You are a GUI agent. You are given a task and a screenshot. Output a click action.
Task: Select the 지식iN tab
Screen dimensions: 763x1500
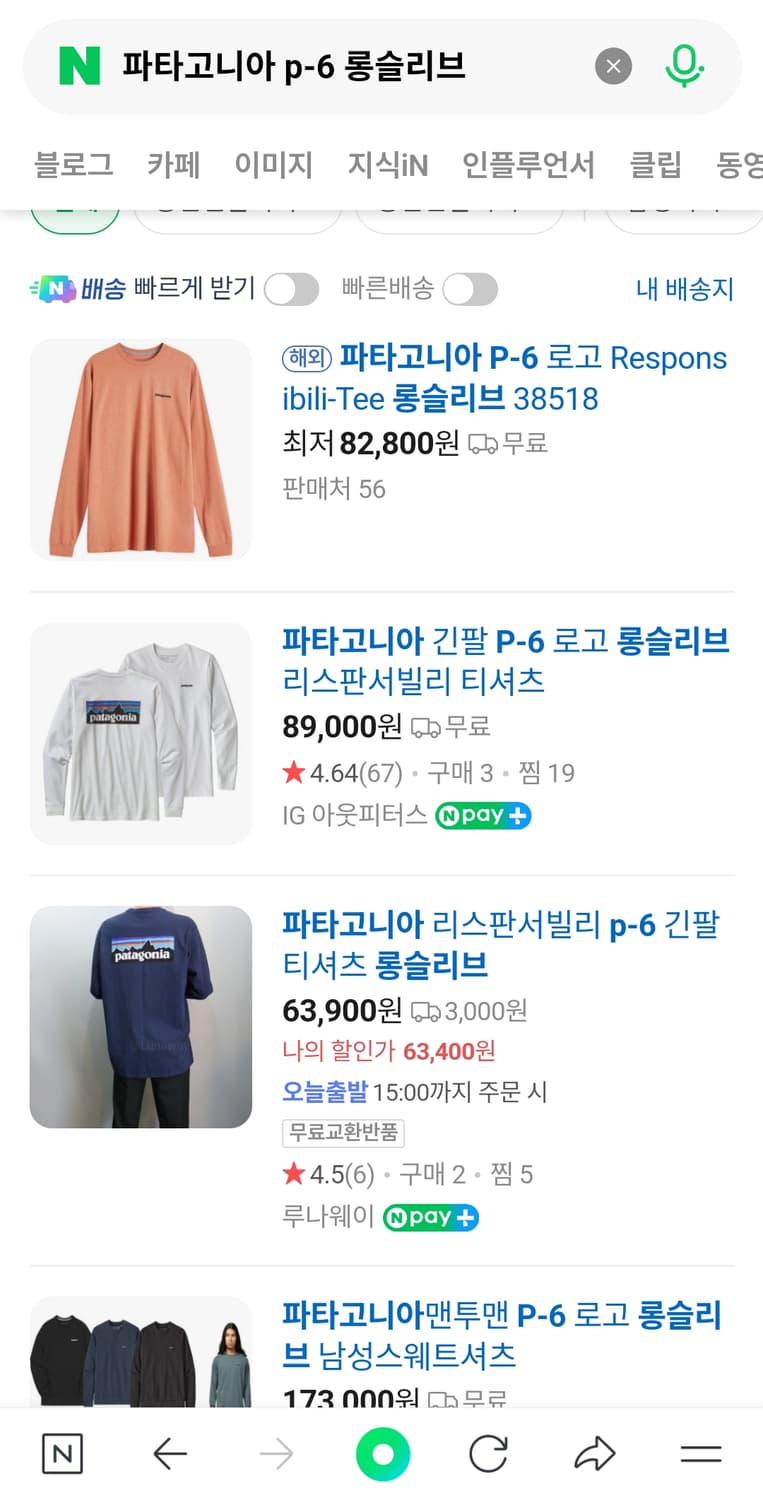coord(388,166)
